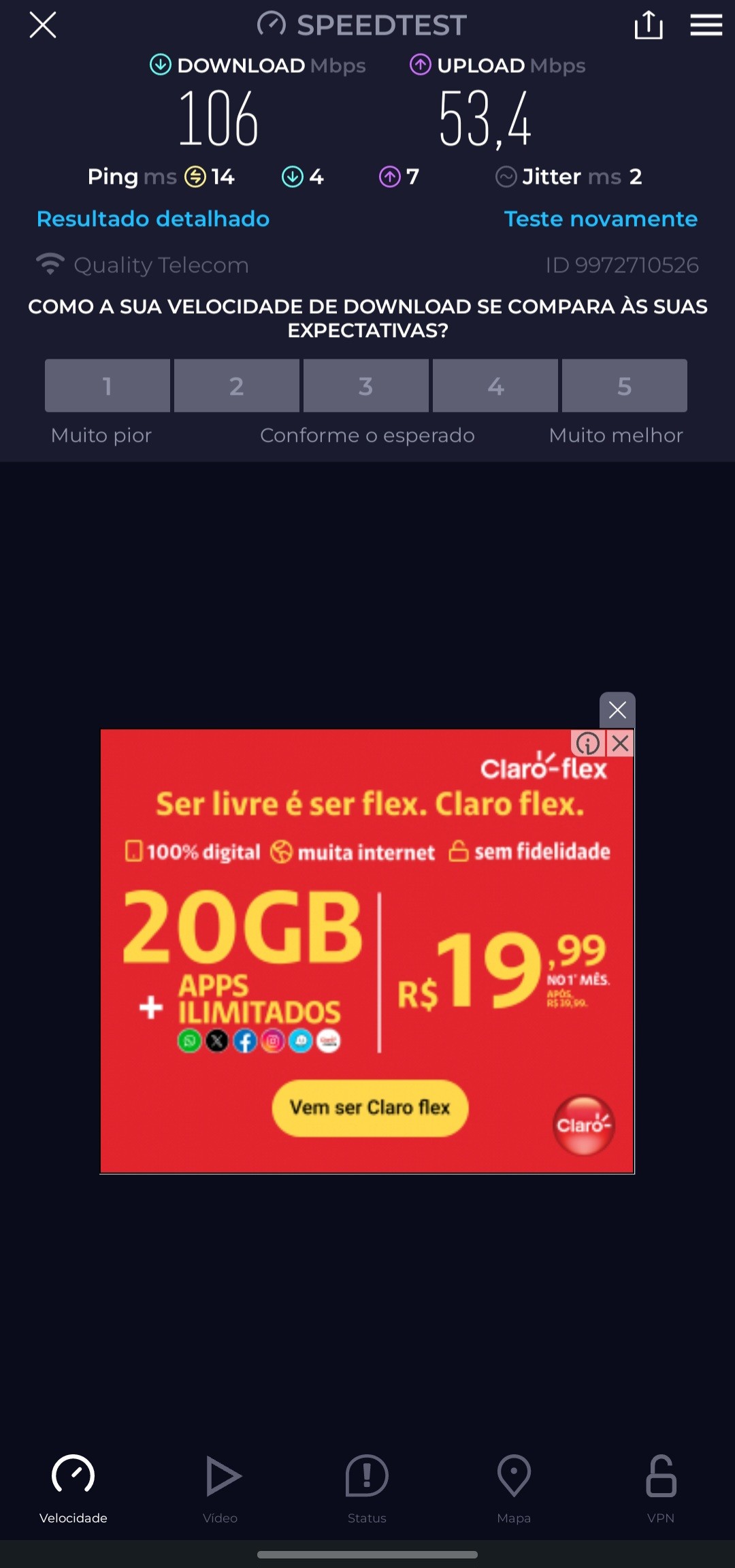The image size is (735, 1568).
Task: Dismiss the Claro flex ad overlay
Action: pos(617,710)
